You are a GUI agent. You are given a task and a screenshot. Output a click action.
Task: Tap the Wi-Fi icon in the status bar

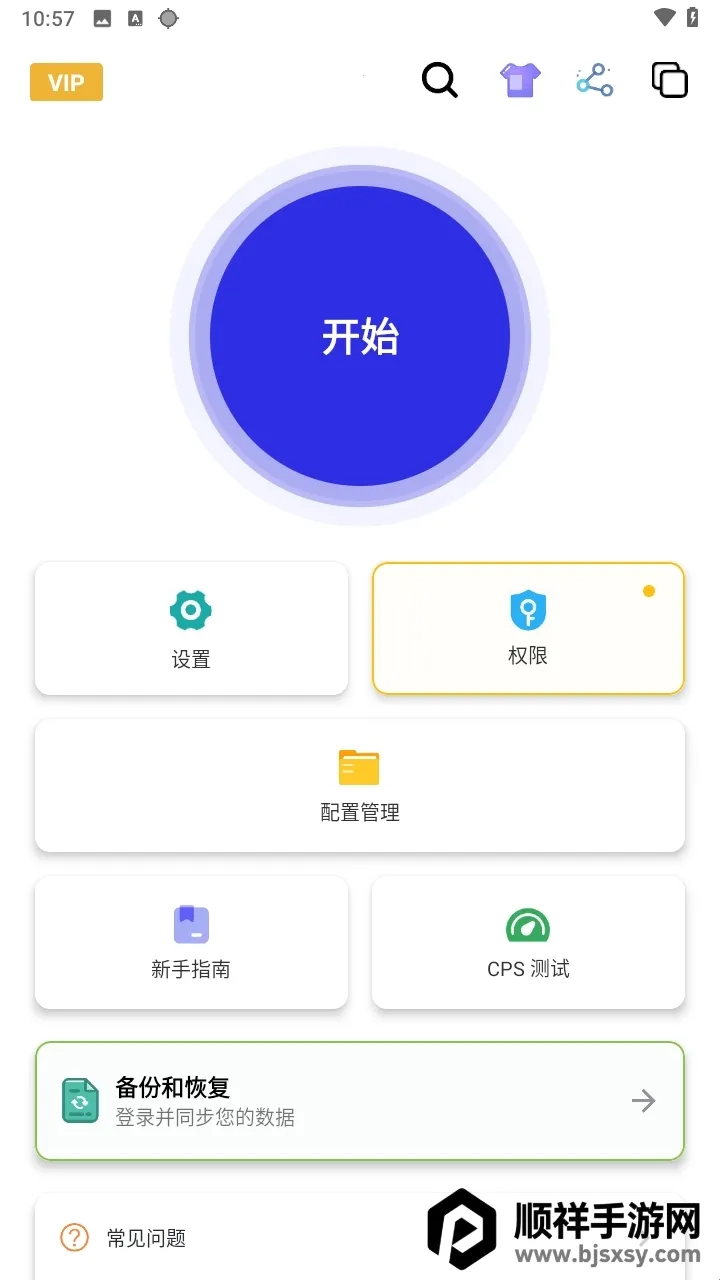pos(664,17)
